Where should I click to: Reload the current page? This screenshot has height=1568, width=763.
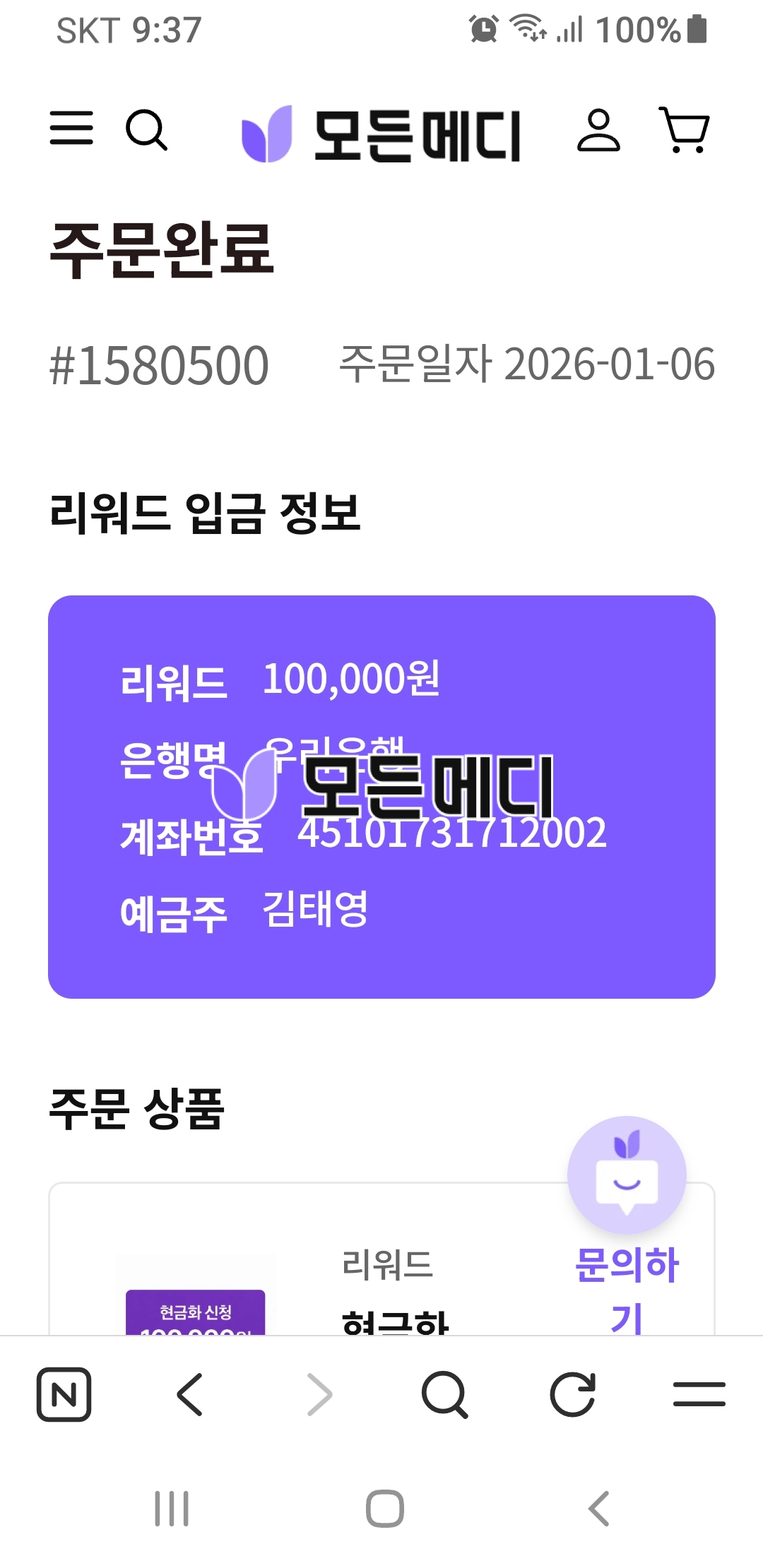pos(572,1394)
